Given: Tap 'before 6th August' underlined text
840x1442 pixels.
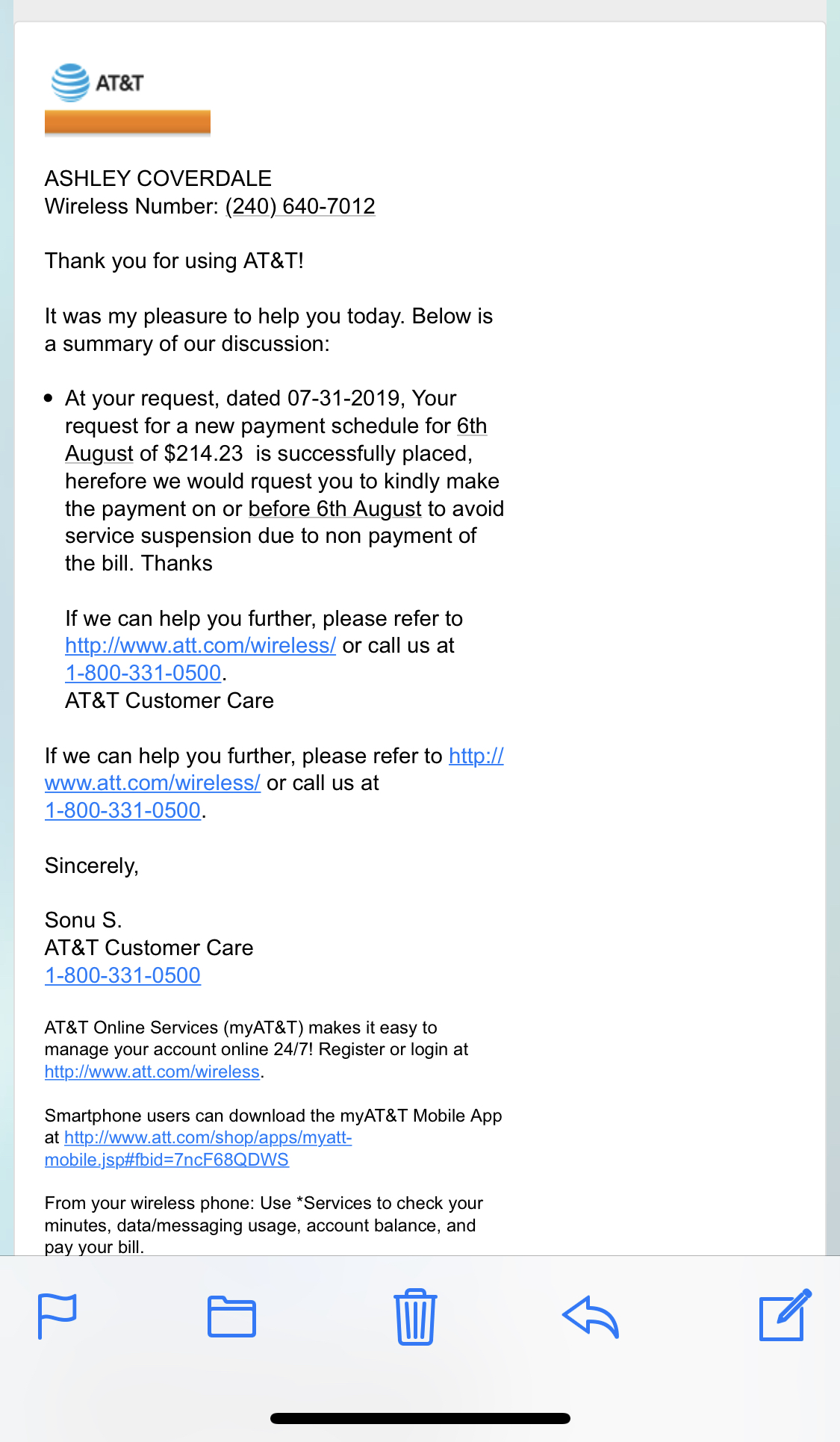Looking at the screenshot, I should click(x=335, y=509).
